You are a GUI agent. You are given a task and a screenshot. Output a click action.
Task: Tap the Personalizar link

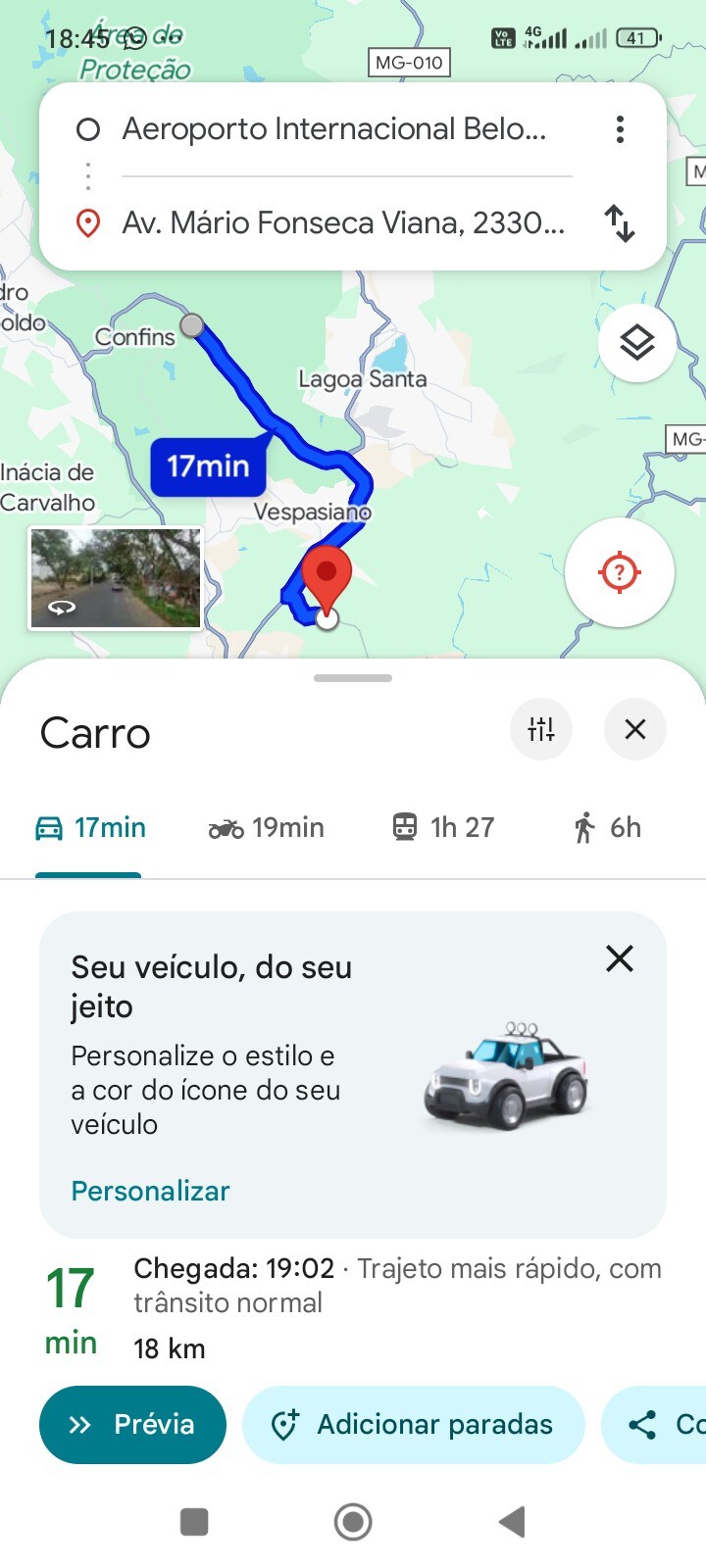(x=150, y=1191)
